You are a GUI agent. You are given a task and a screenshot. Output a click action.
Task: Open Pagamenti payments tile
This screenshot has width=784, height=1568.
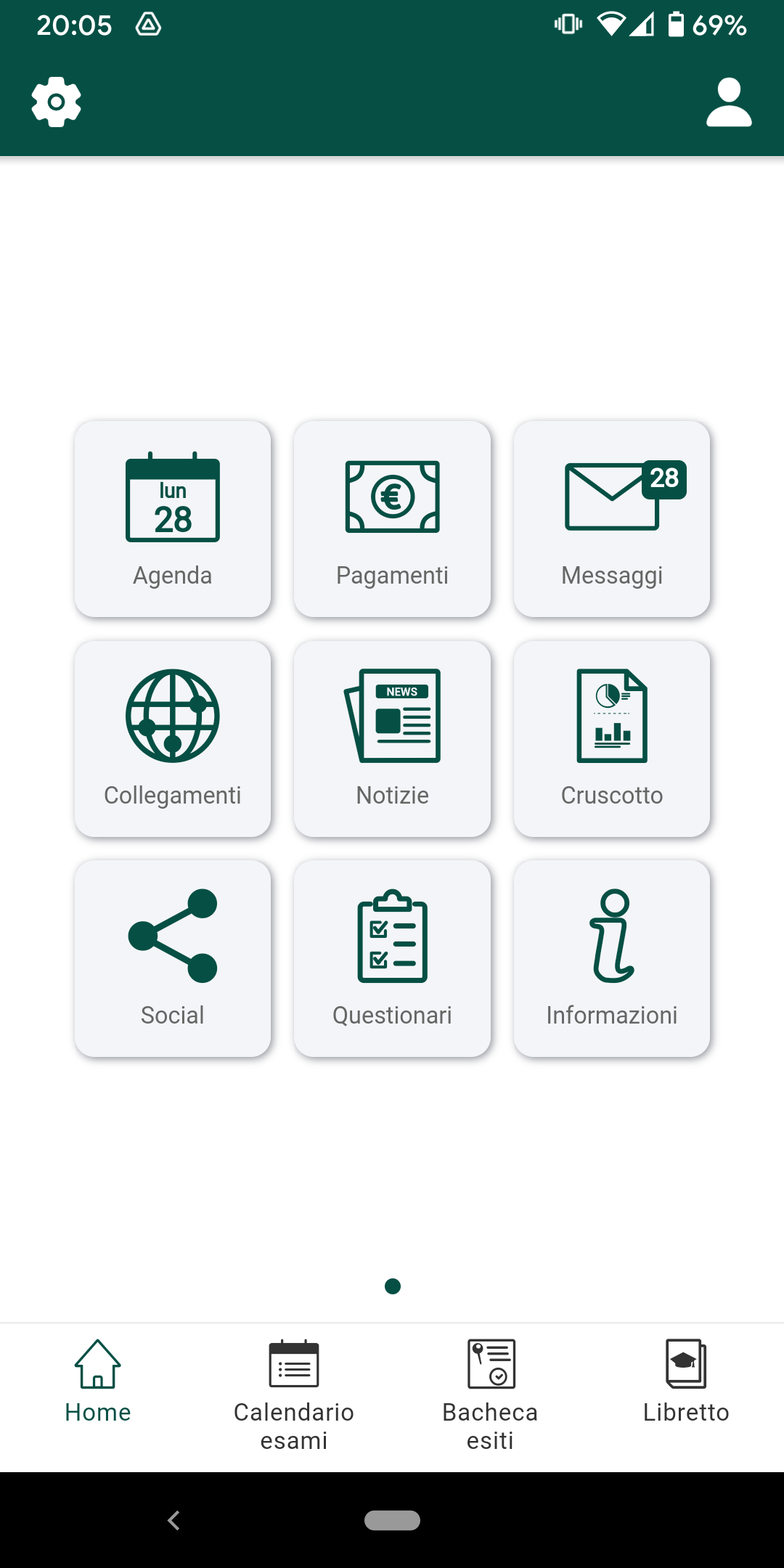click(392, 519)
